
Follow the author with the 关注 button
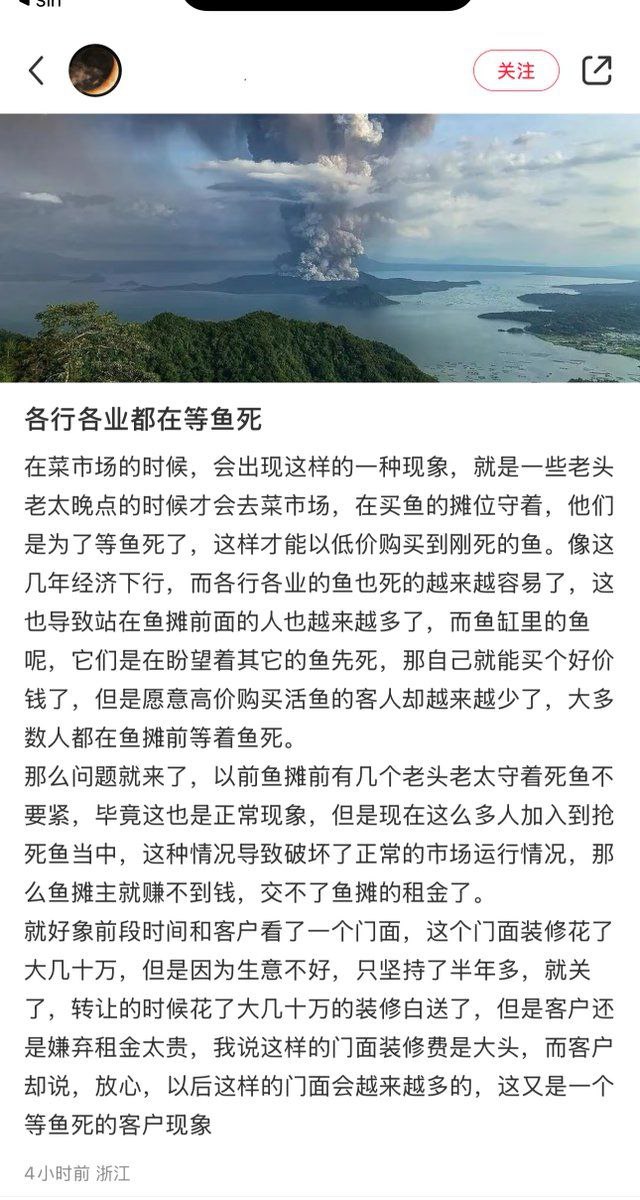pyautogui.click(x=516, y=71)
